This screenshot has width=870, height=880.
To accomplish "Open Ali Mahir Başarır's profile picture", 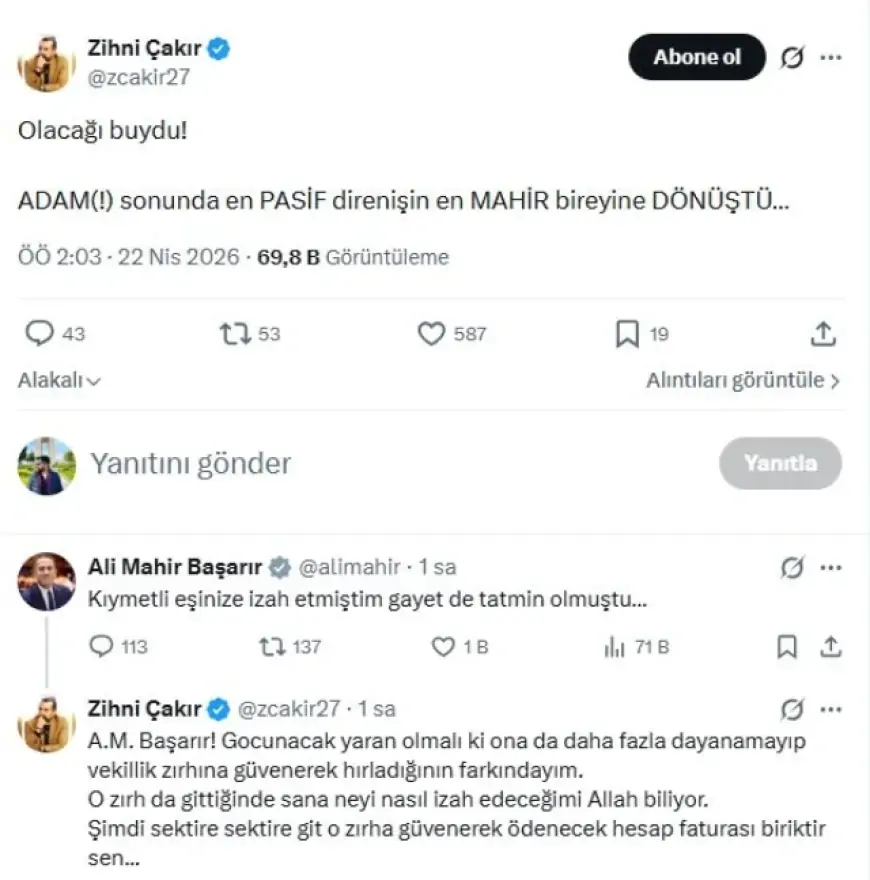I will click(x=46, y=582).
